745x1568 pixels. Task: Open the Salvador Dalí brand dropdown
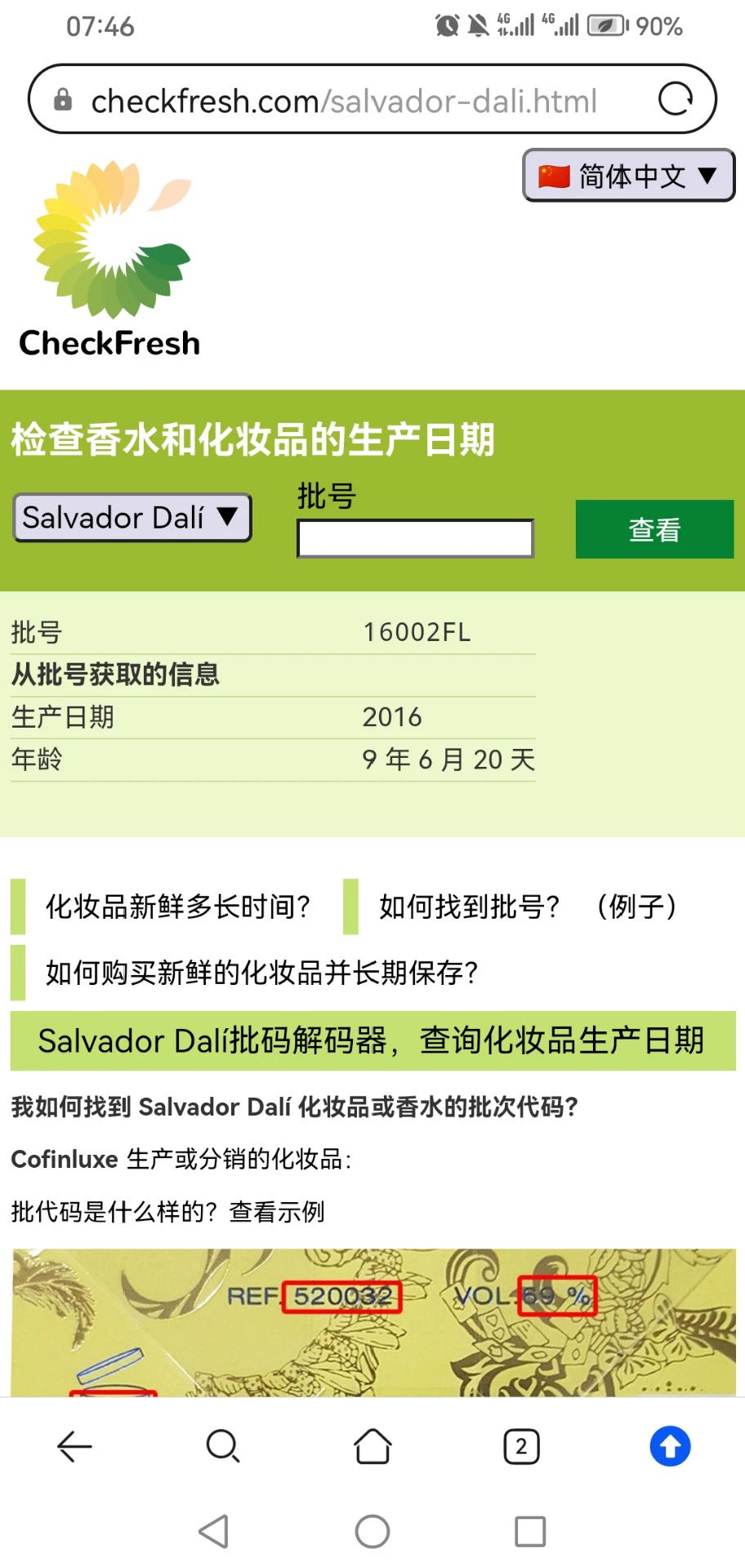click(132, 518)
